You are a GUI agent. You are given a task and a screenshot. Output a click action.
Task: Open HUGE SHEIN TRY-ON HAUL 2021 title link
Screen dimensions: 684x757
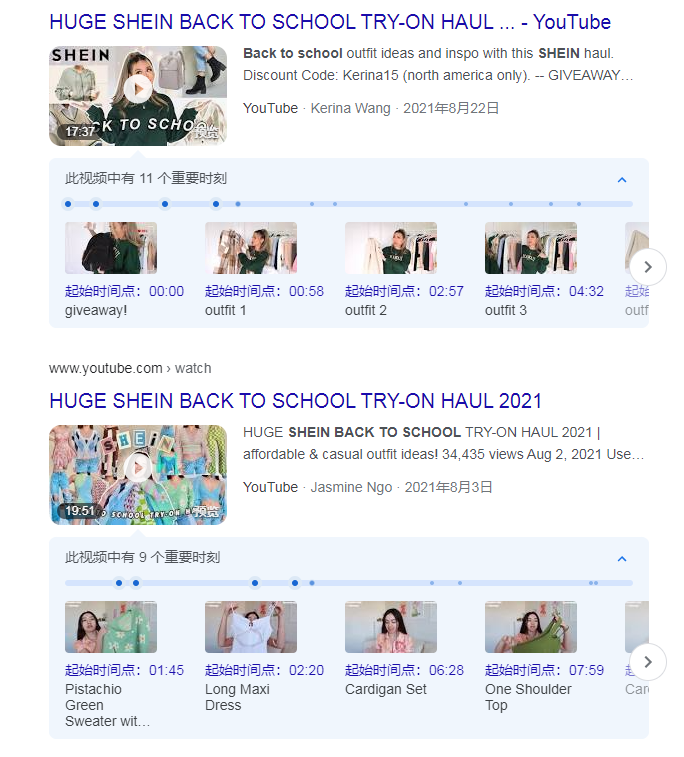[295, 401]
